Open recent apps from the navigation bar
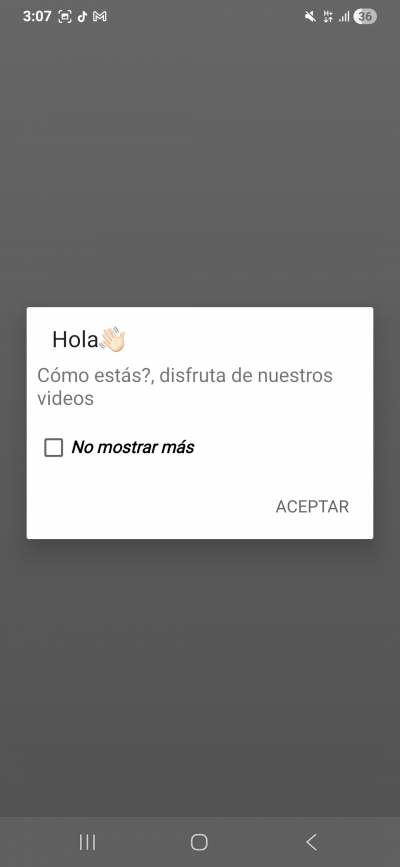The height and width of the screenshot is (867, 400). click(87, 842)
